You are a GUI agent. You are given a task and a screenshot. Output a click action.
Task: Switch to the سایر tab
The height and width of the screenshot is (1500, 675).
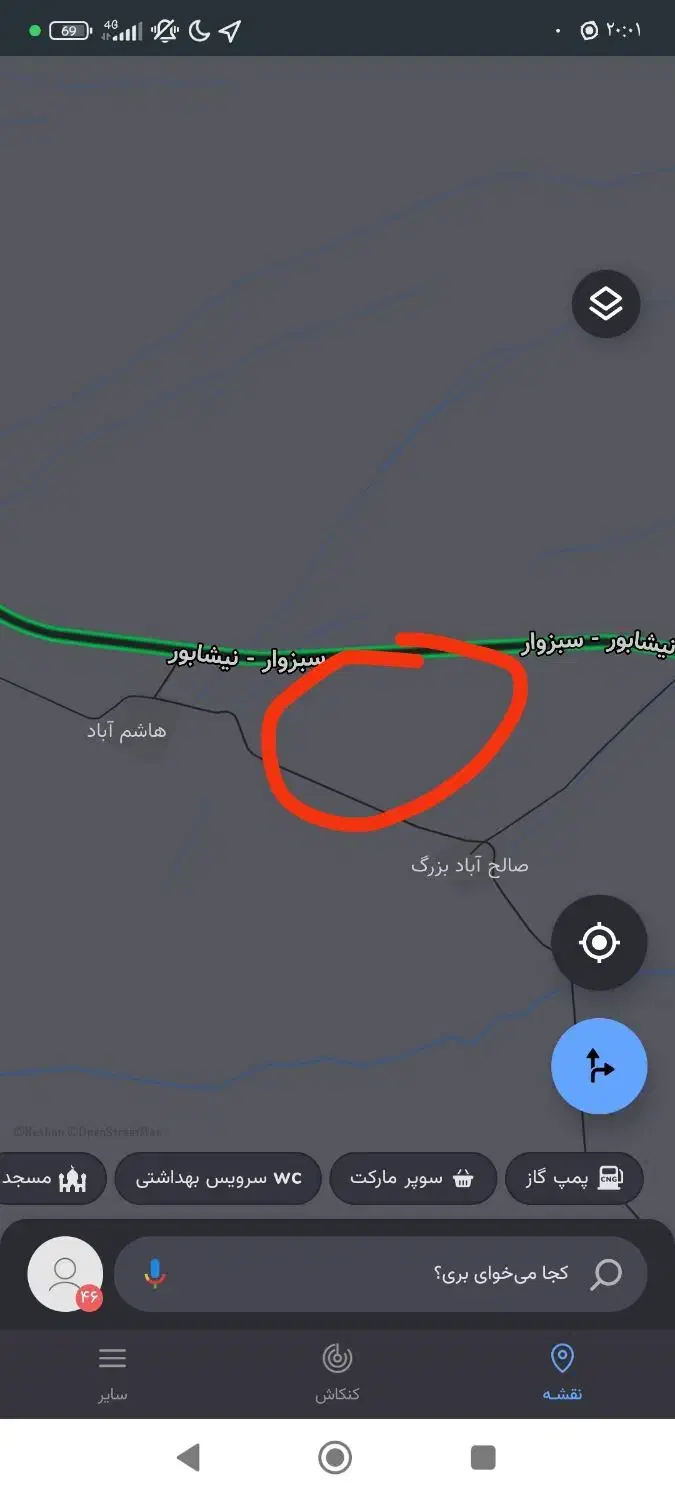112,1372
